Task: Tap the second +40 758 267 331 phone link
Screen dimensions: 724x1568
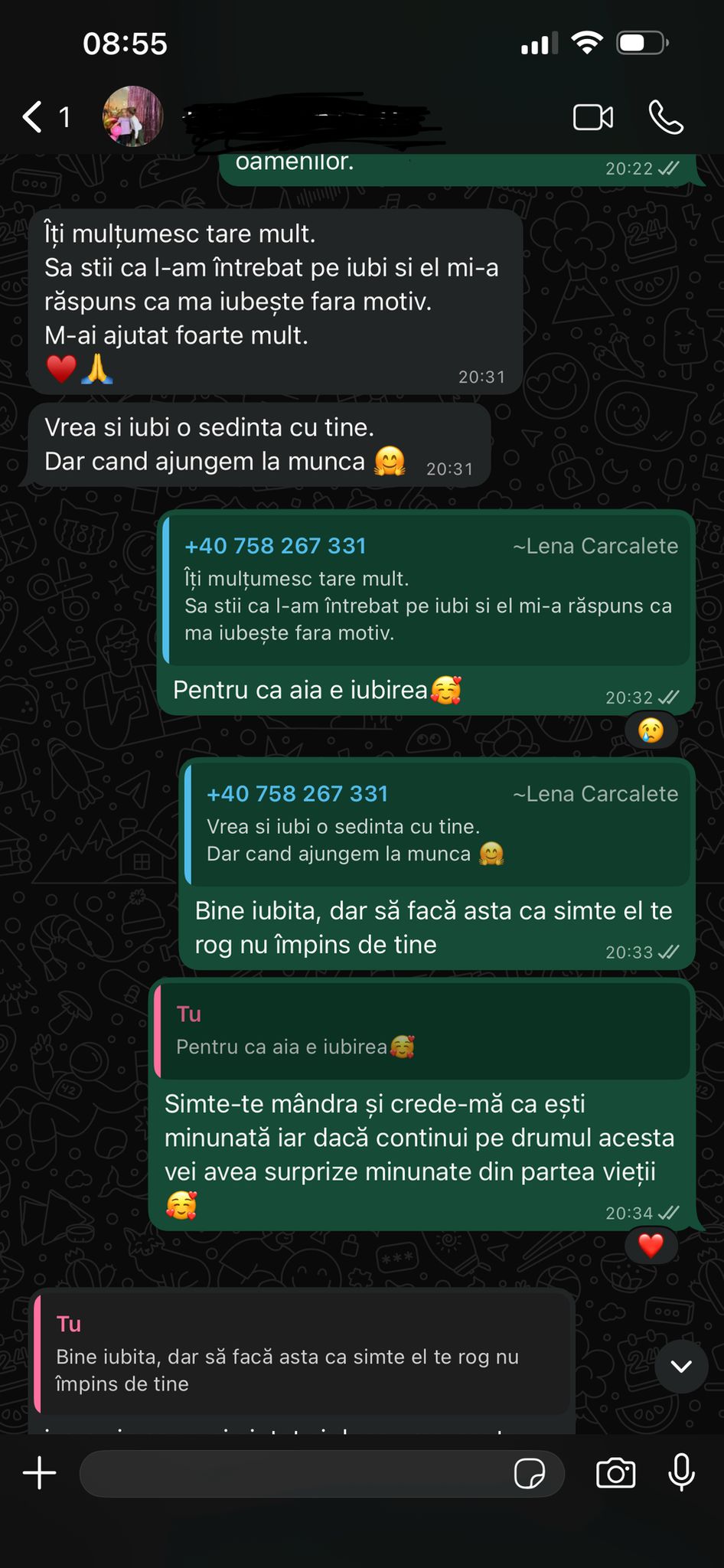Action: 297,794
